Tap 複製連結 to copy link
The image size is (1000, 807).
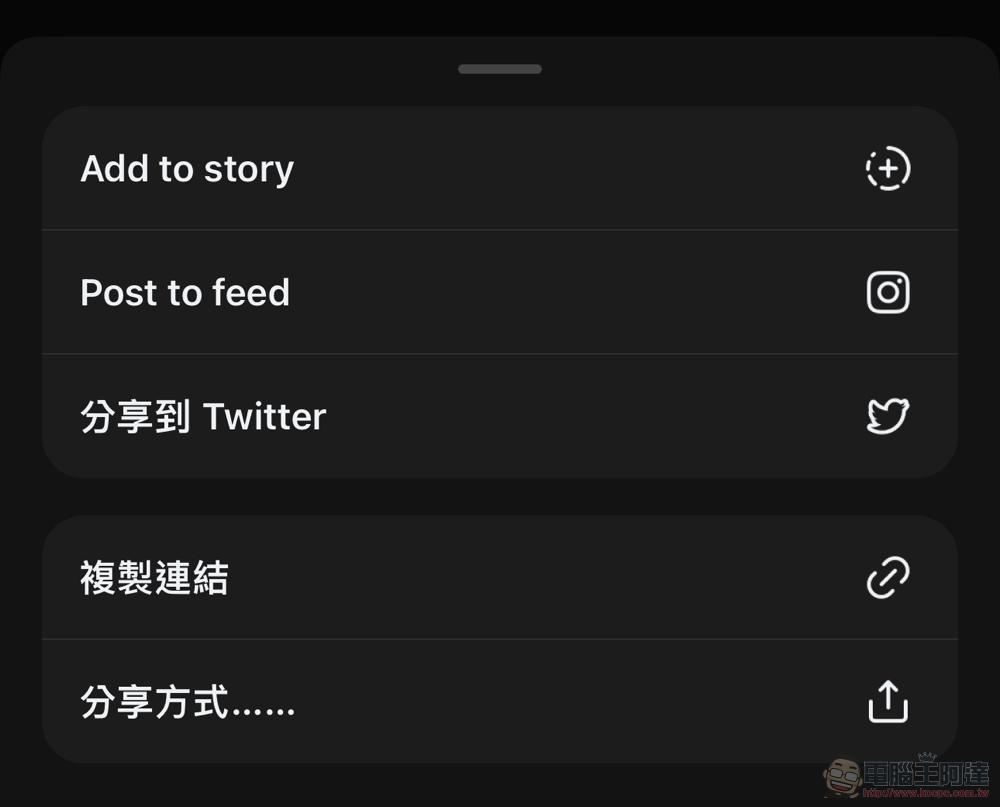pos(499,578)
